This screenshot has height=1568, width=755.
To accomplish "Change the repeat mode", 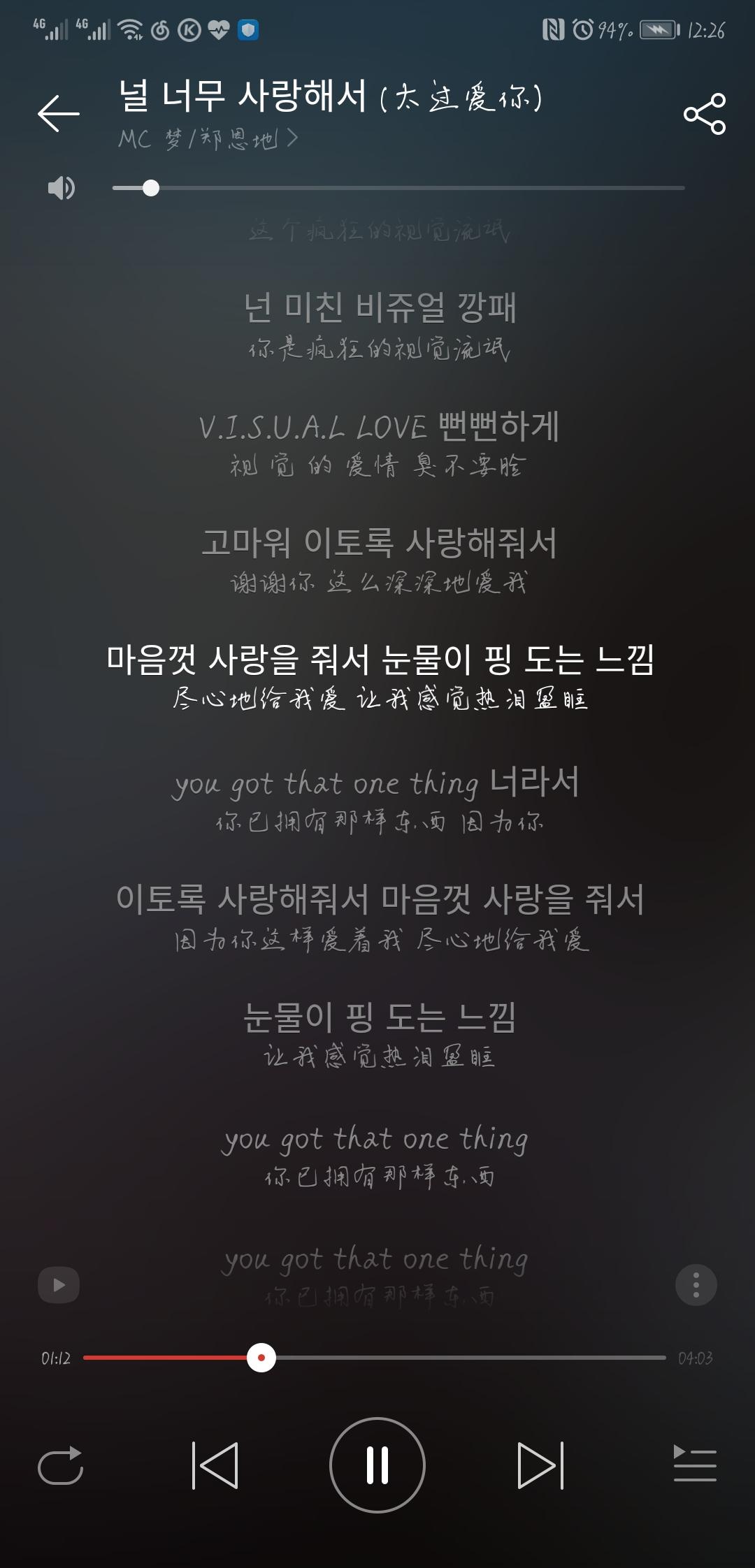I will (x=60, y=1465).
